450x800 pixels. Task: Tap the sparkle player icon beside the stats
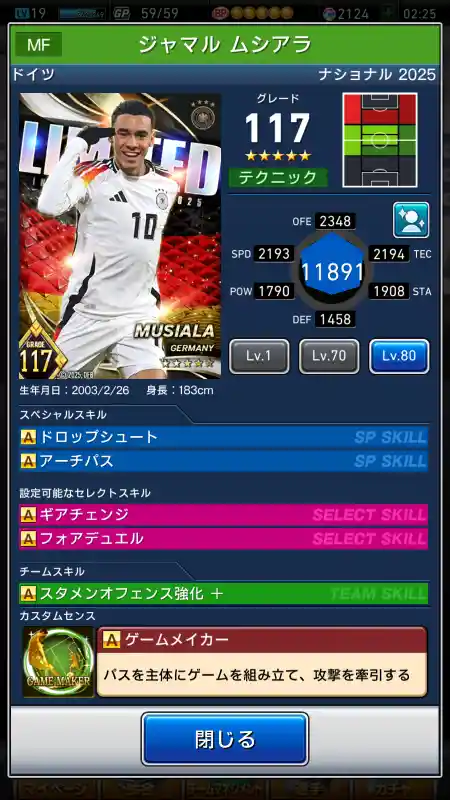[411, 220]
